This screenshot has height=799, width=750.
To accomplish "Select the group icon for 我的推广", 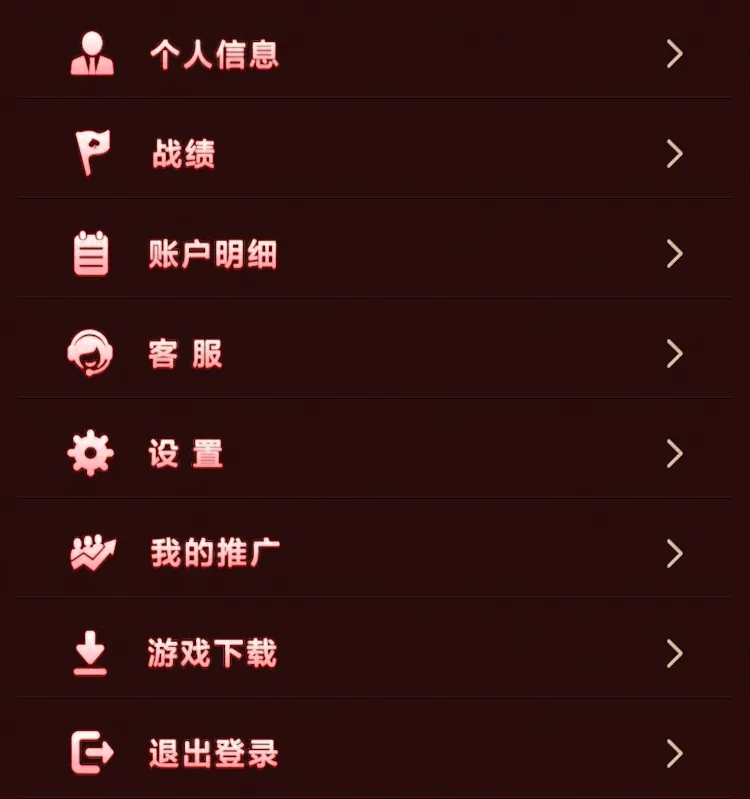I will point(91,553).
